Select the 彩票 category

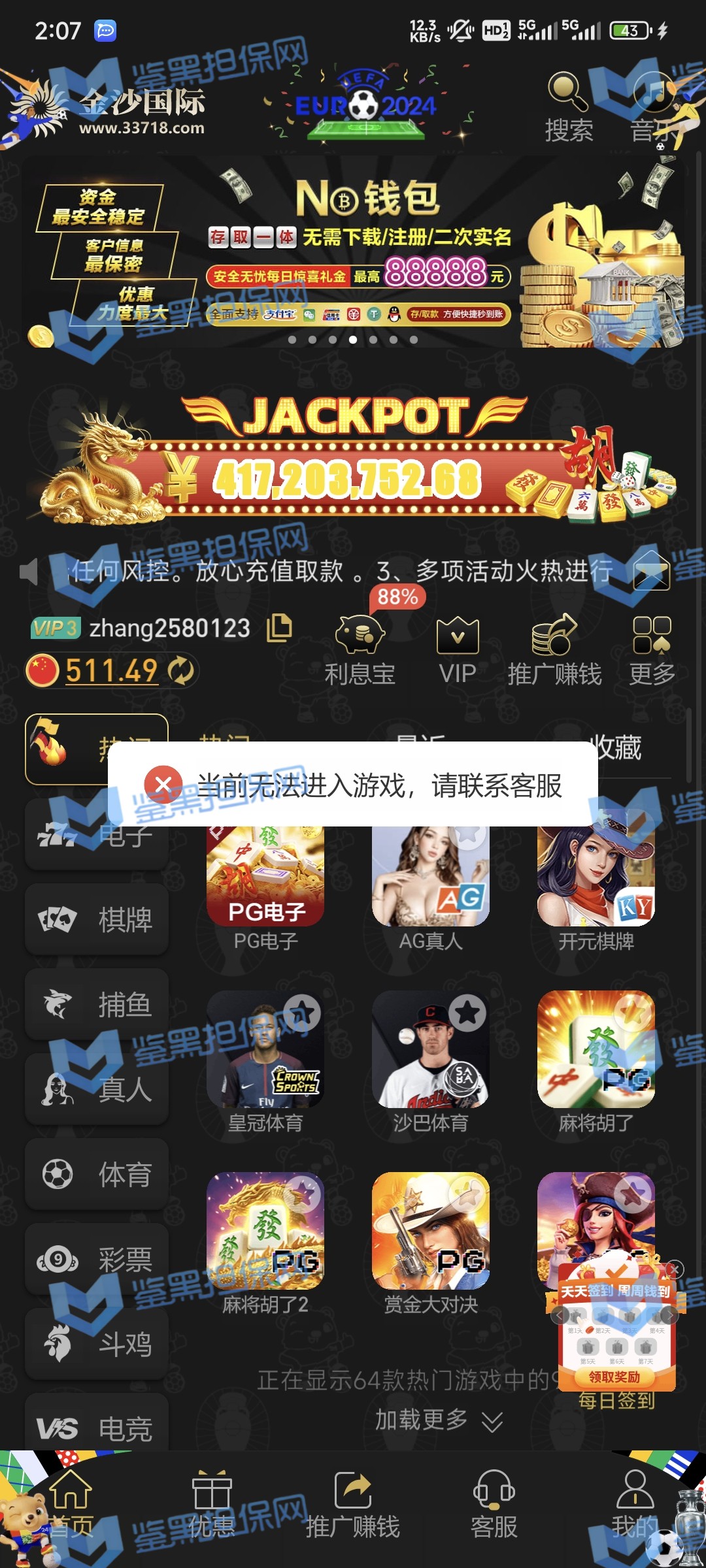[97, 1259]
